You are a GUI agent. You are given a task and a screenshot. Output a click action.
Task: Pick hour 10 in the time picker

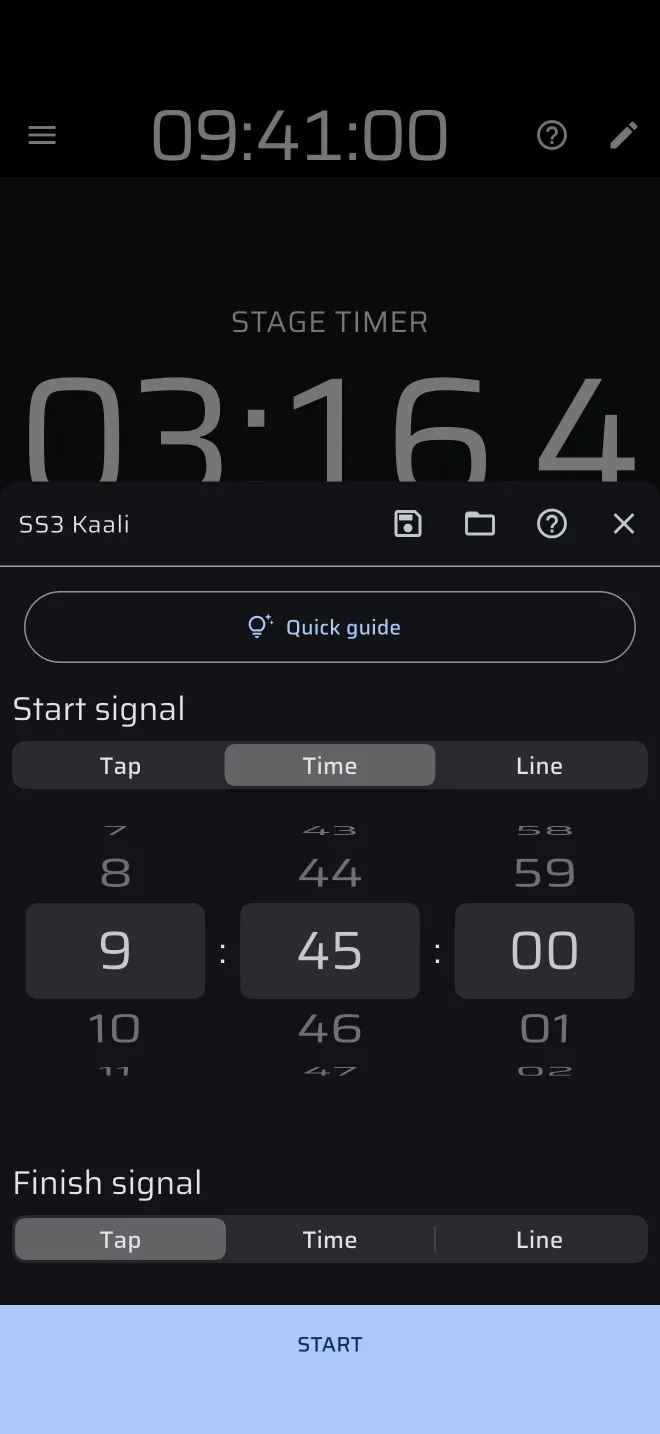115,1029
